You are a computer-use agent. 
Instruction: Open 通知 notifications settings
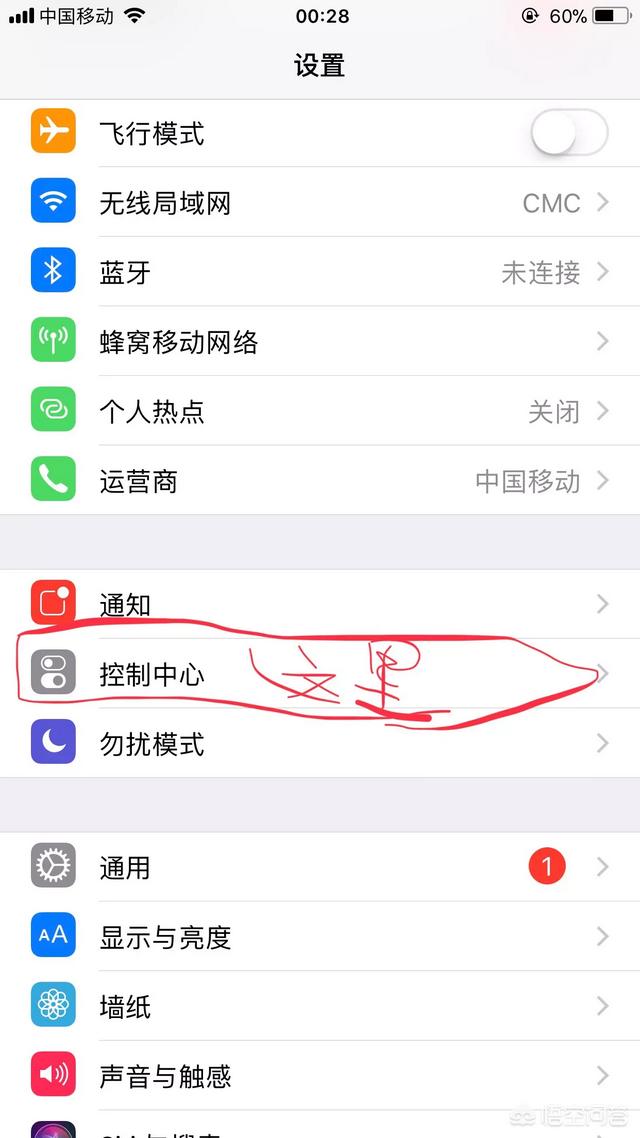pyautogui.click(x=320, y=604)
